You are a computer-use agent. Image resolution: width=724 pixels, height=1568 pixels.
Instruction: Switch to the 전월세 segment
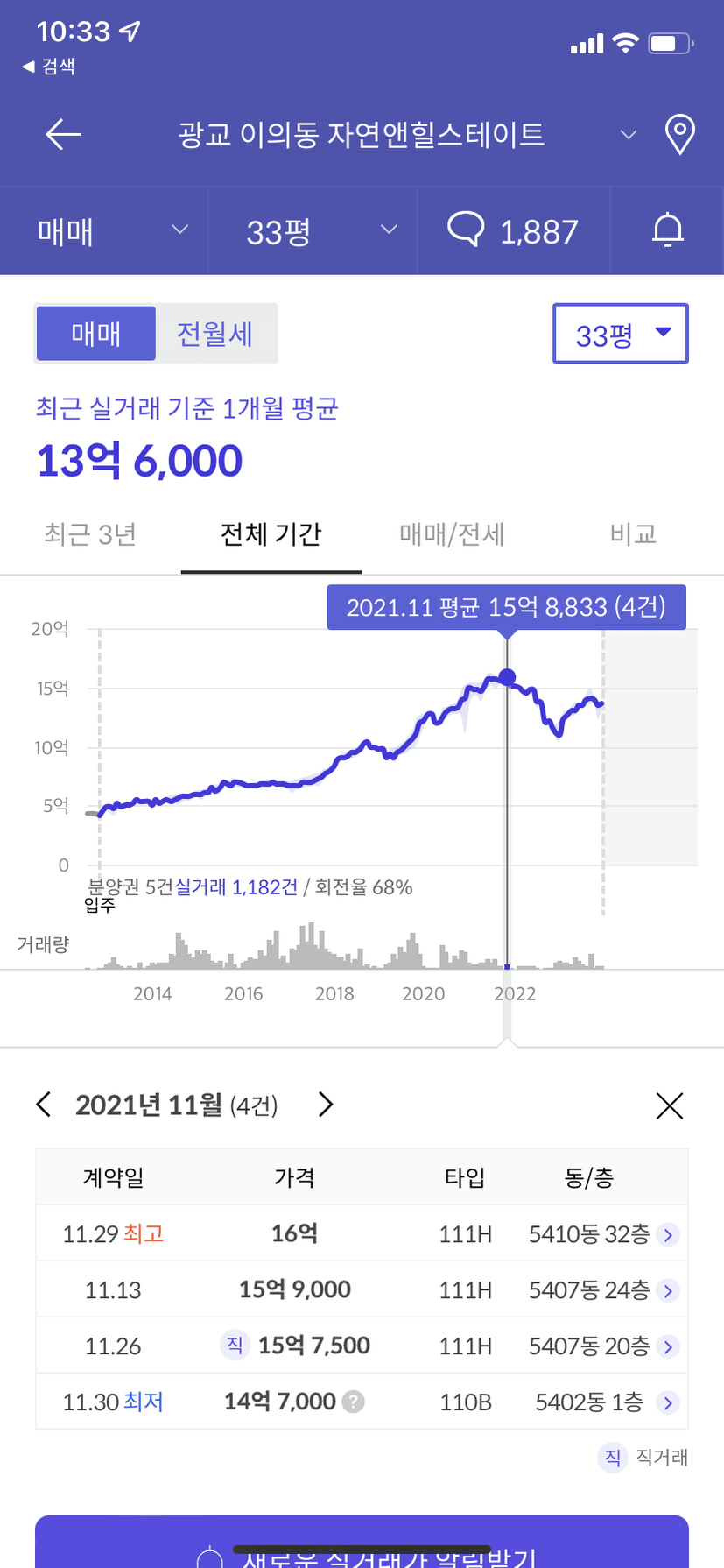click(215, 334)
